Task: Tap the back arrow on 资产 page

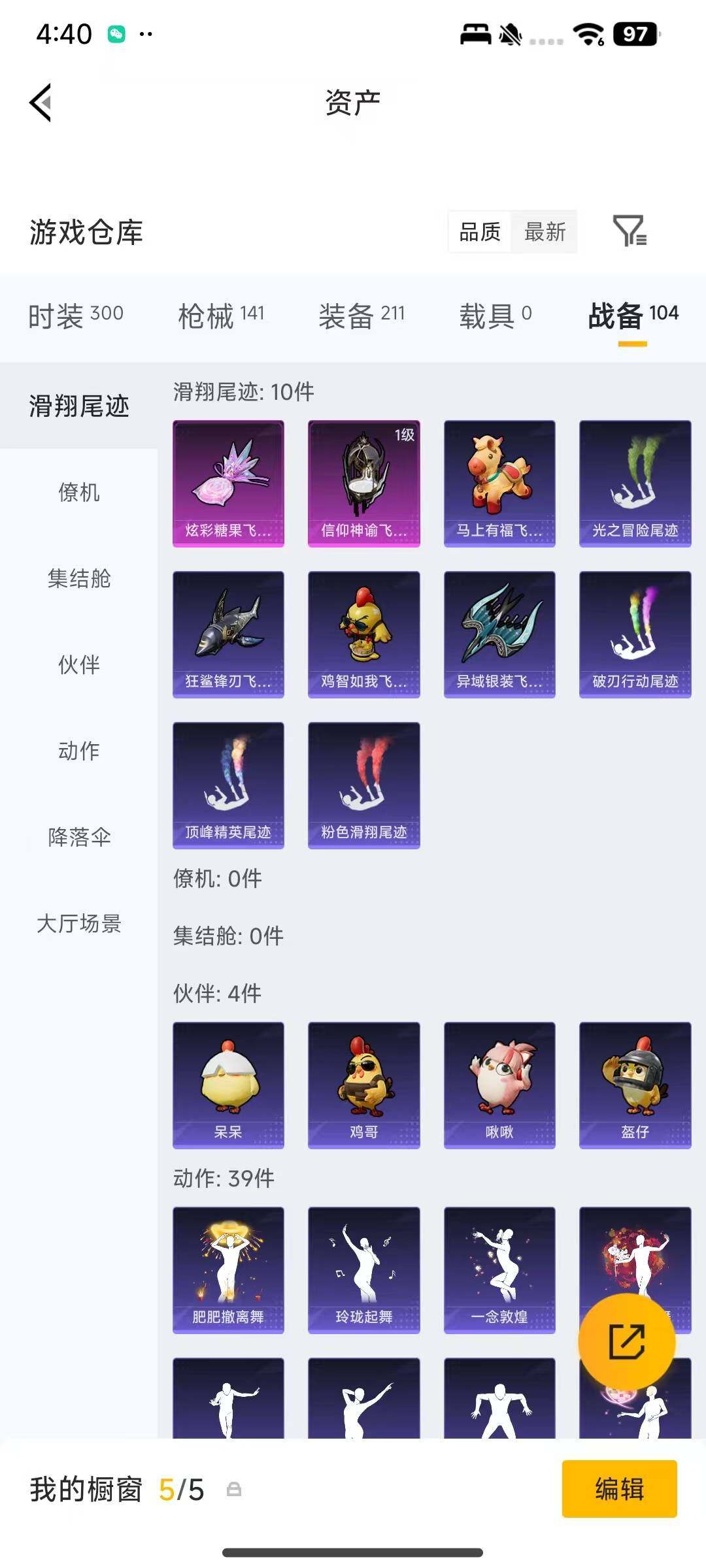Action: [39, 103]
